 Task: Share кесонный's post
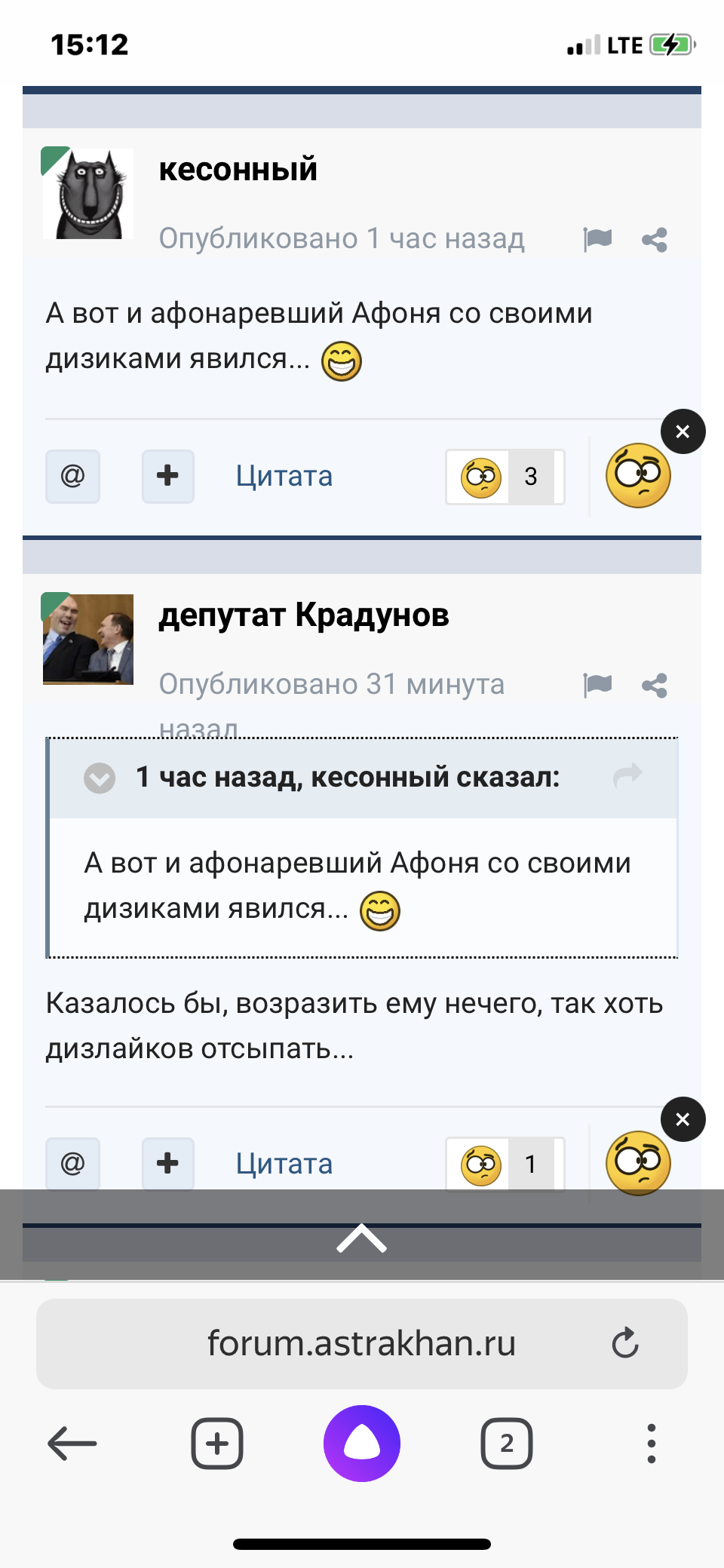coord(654,240)
